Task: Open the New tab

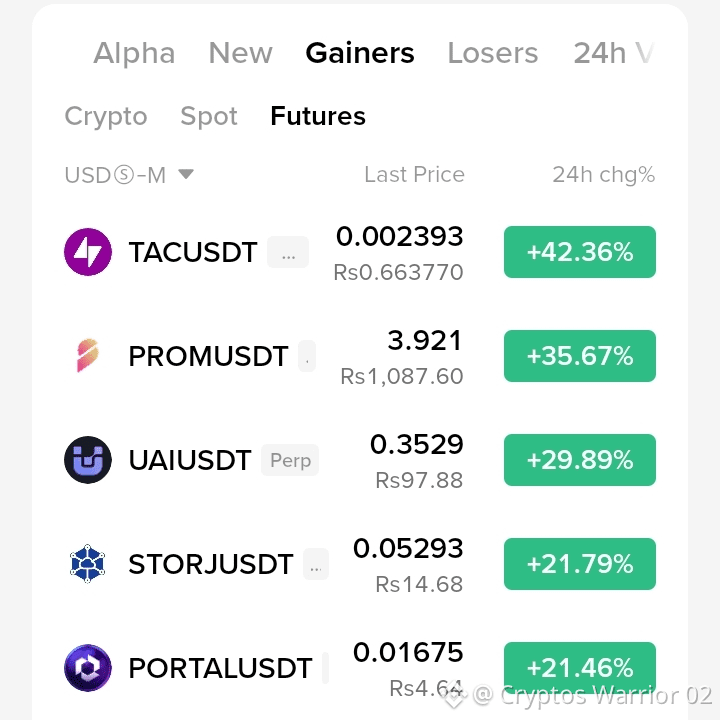Action: [x=241, y=53]
